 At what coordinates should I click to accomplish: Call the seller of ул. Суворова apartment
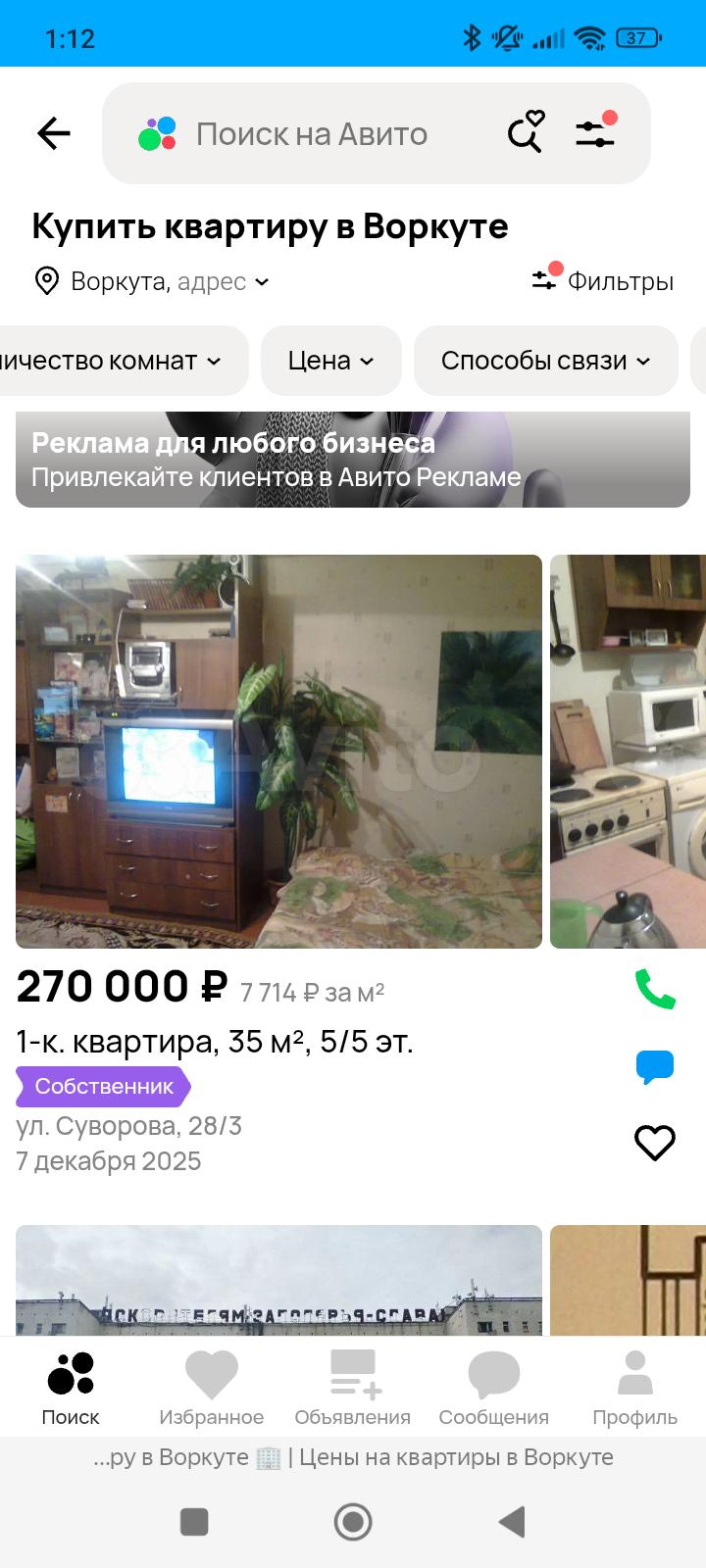click(x=655, y=989)
